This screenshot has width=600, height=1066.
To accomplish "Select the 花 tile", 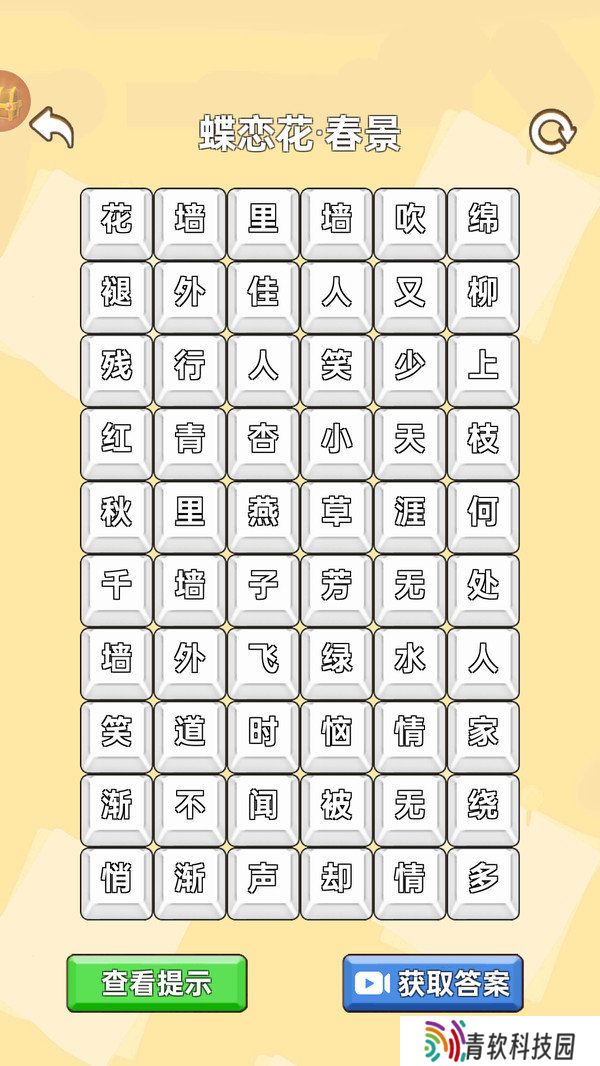I will click(x=117, y=224).
